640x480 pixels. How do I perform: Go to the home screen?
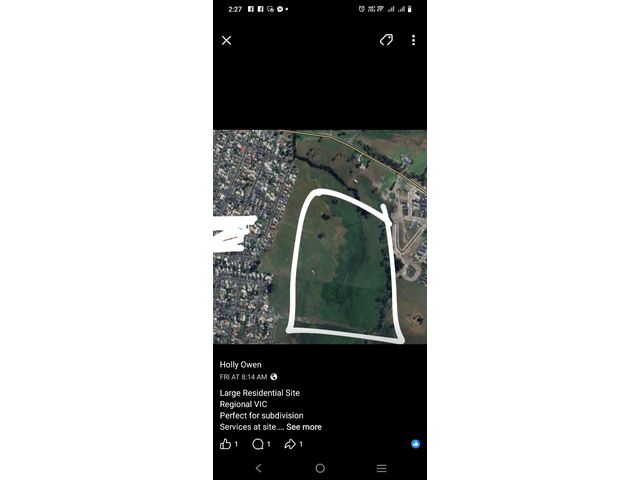point(320,468)
